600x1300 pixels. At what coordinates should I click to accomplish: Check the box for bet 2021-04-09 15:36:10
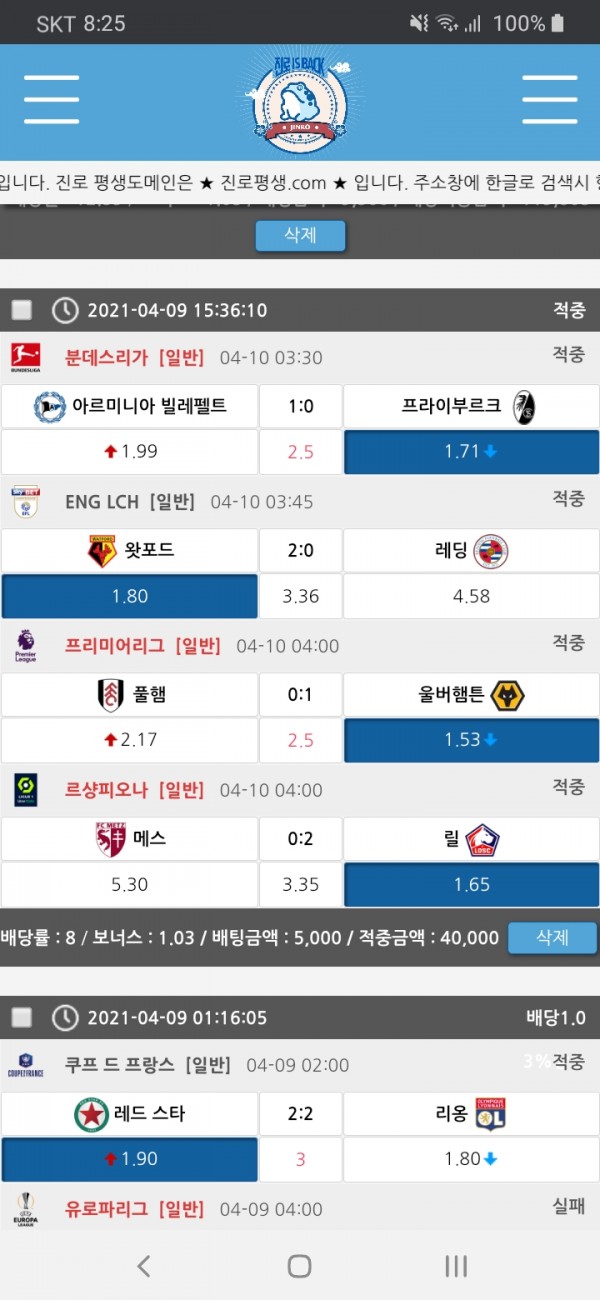click(22, 310)
